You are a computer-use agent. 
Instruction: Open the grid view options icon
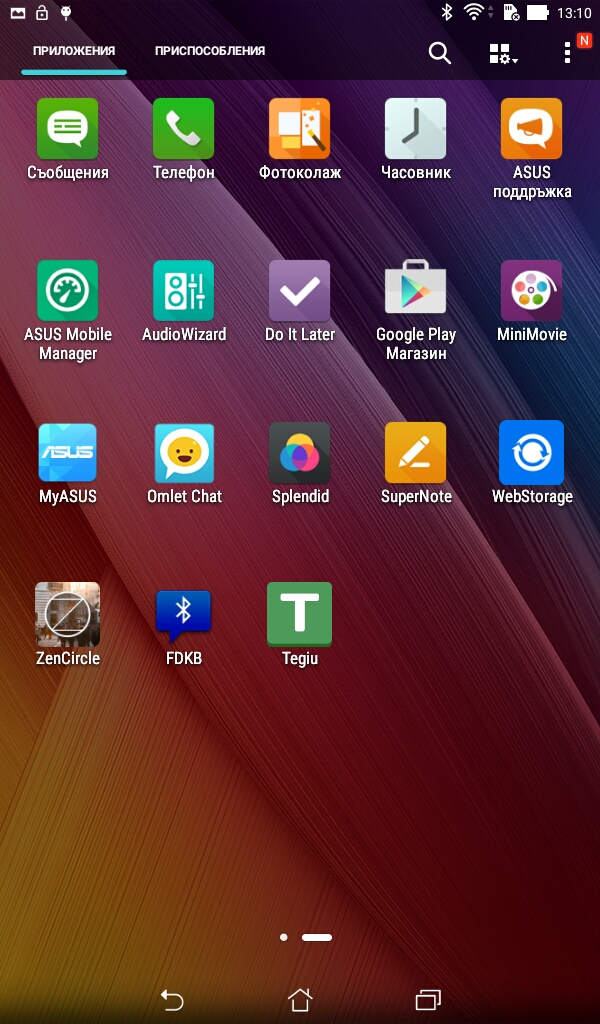coord(502,54)
